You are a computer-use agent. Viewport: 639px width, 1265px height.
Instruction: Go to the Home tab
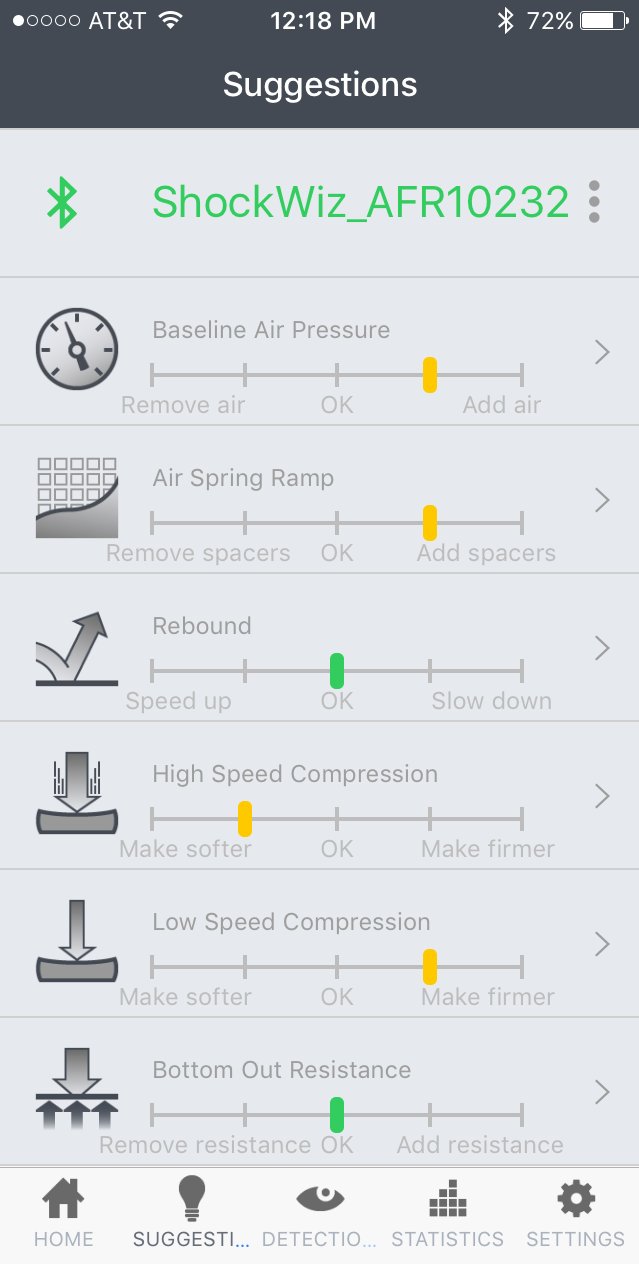[x=64, y=1214]
